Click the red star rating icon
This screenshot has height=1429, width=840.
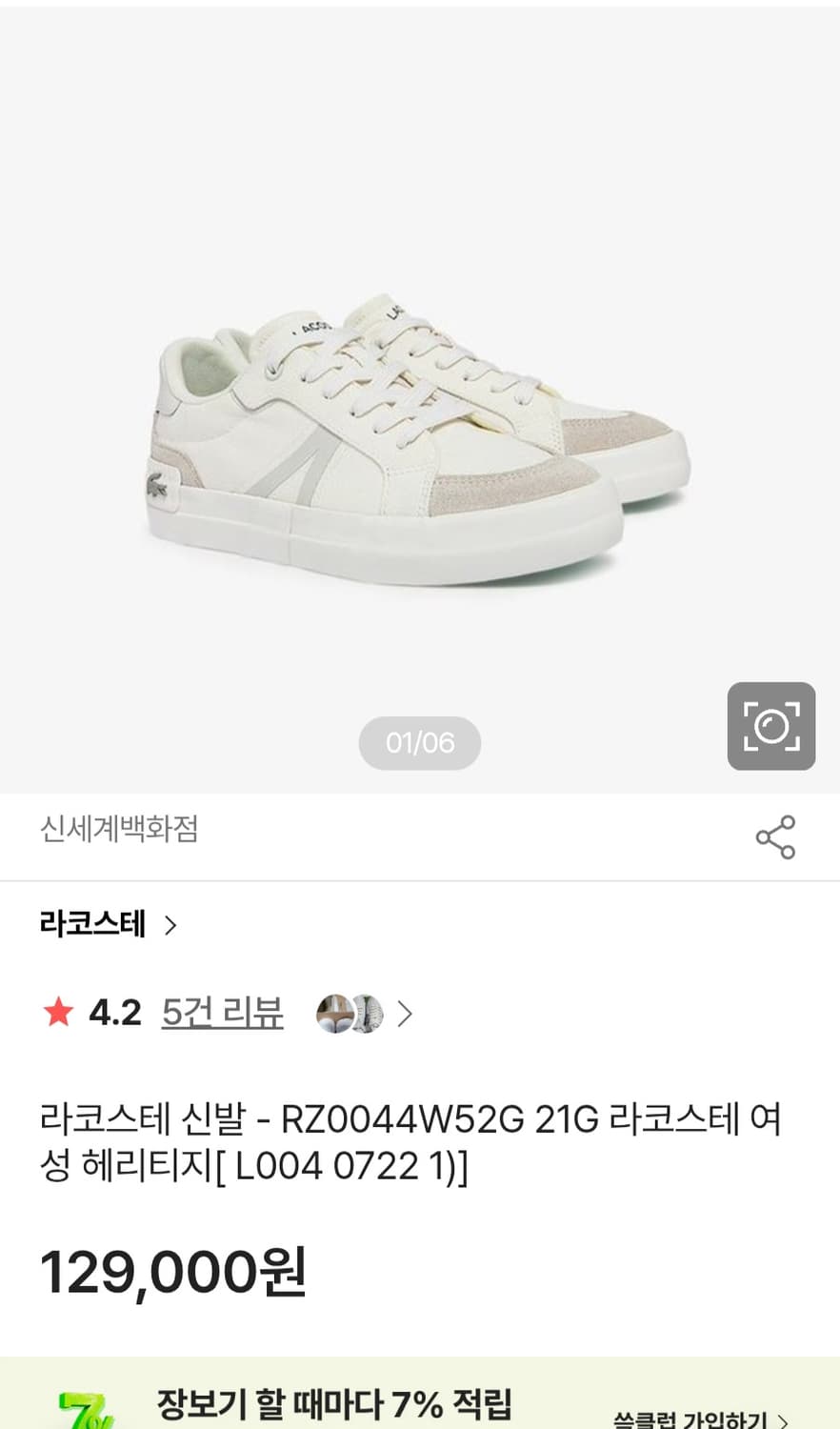tap(59, 1013)
